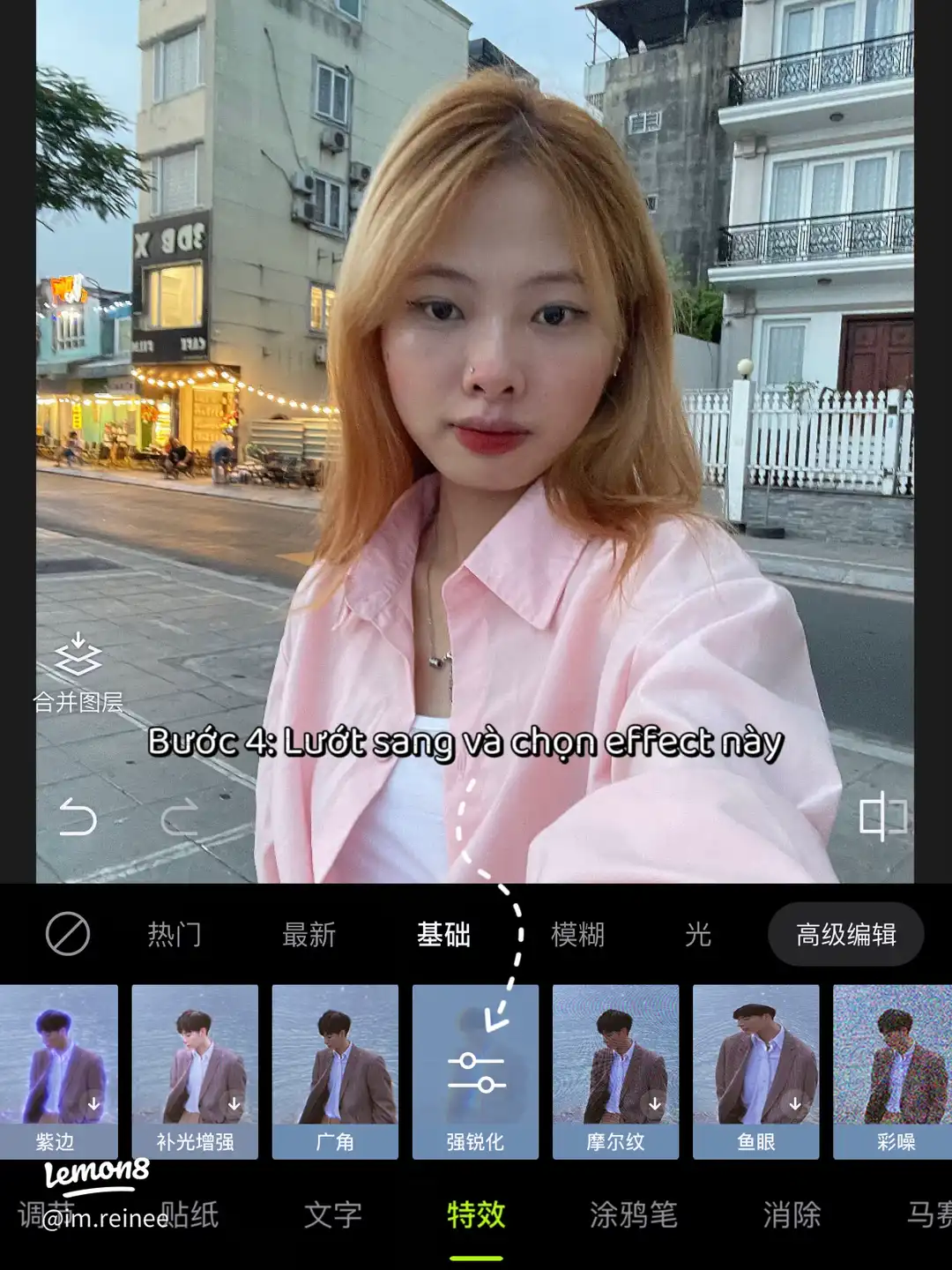Switch to the 文字 text tool
Screen dimensions: 952x1270
click(332, 1215)
